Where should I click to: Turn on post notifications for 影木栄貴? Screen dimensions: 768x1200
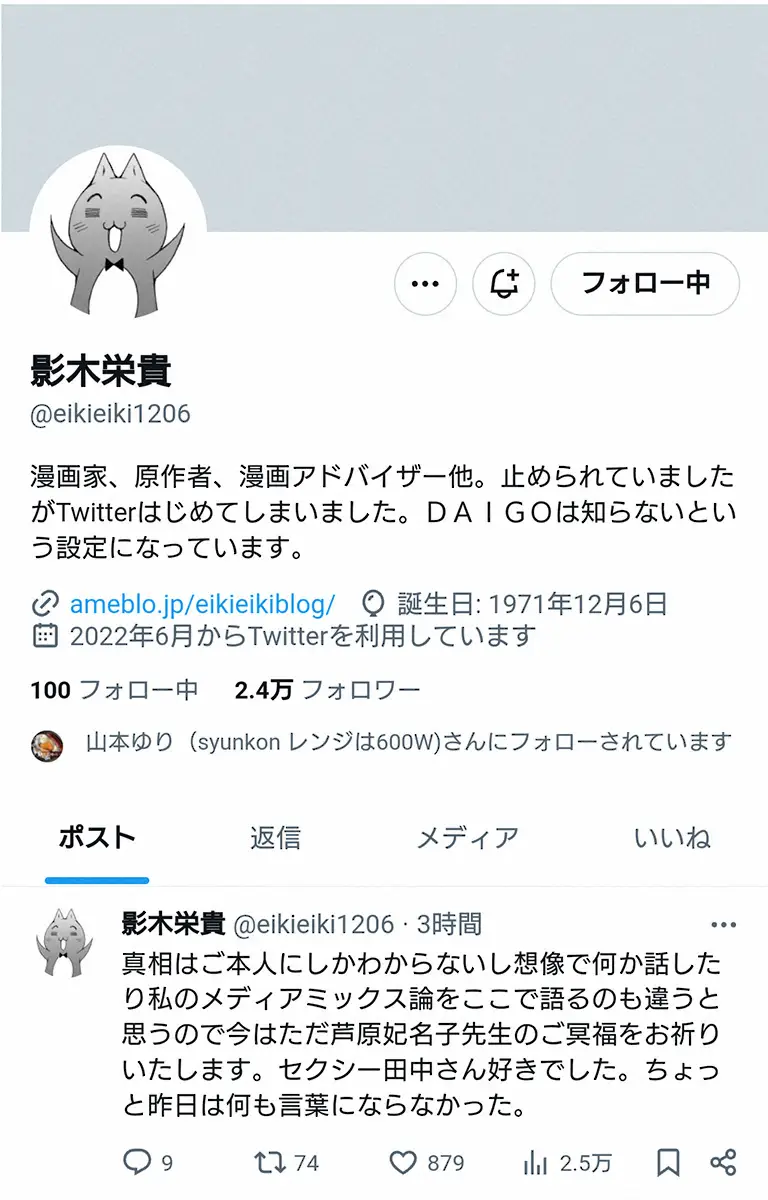coord(504,284)
